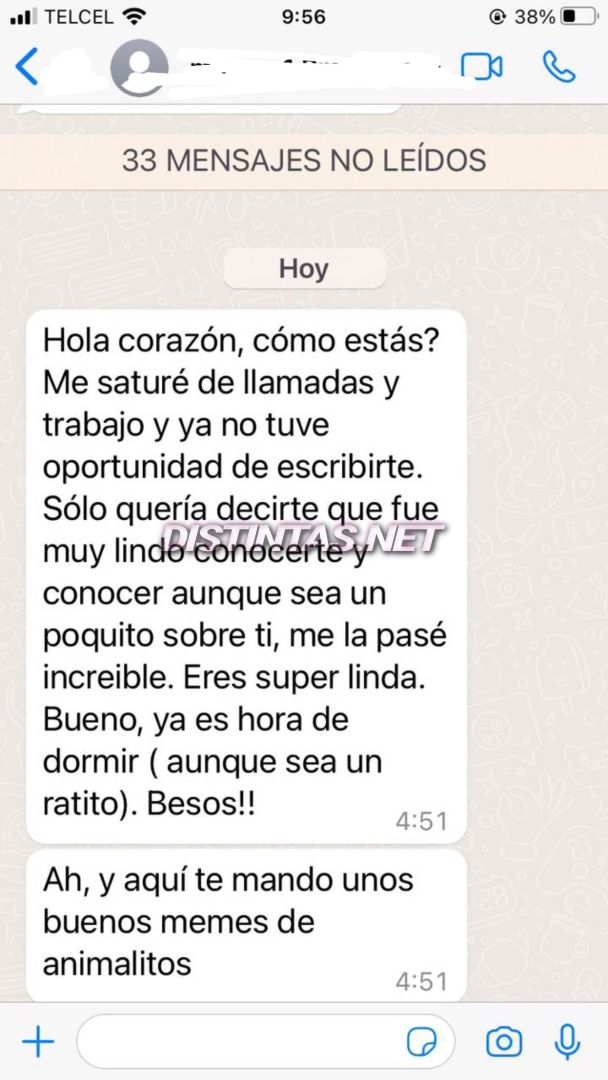This screenshot has width=608, height=1080.
Task: Record a voice message with the microphone
Action: [567, 1042]
